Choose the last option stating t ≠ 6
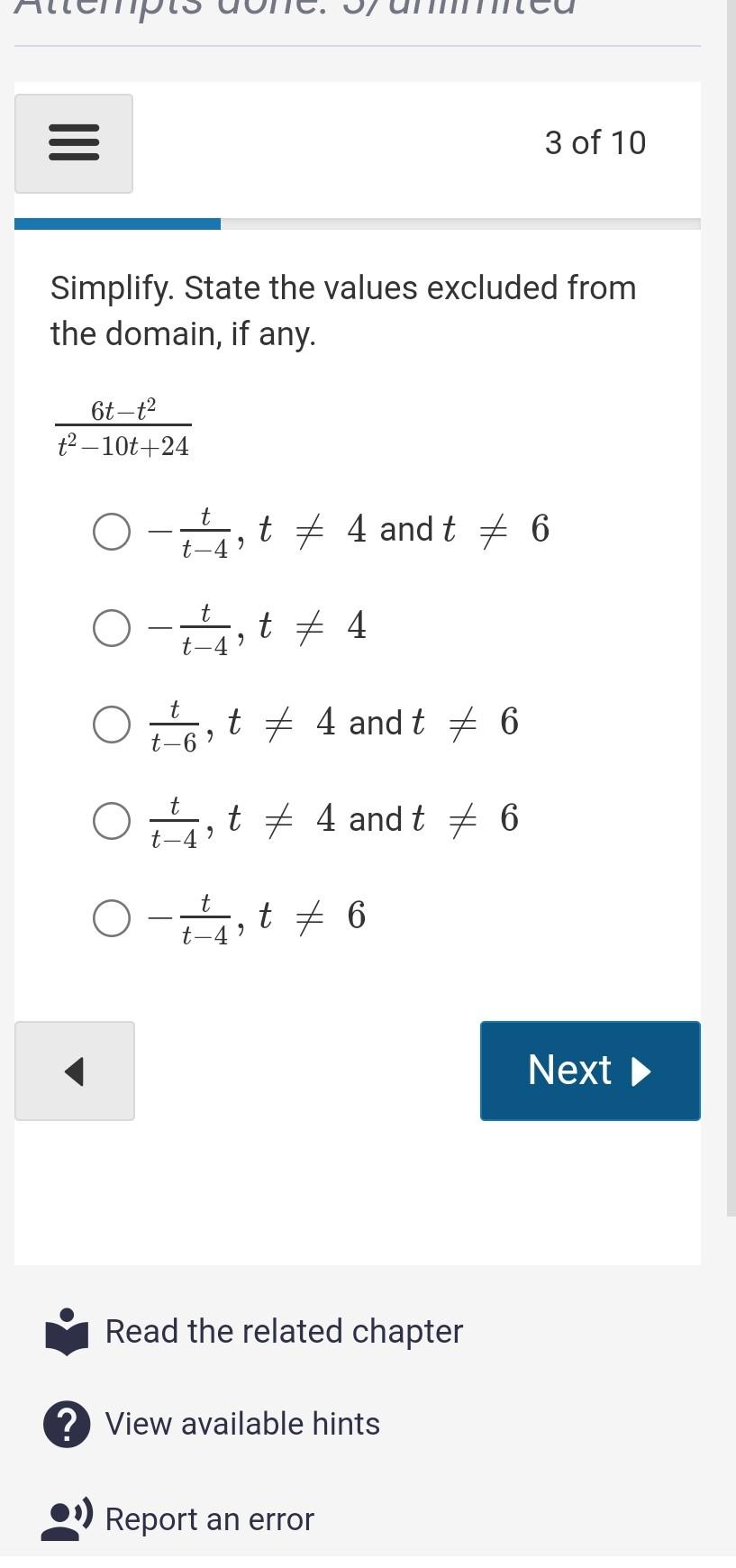 pos(111,916)
